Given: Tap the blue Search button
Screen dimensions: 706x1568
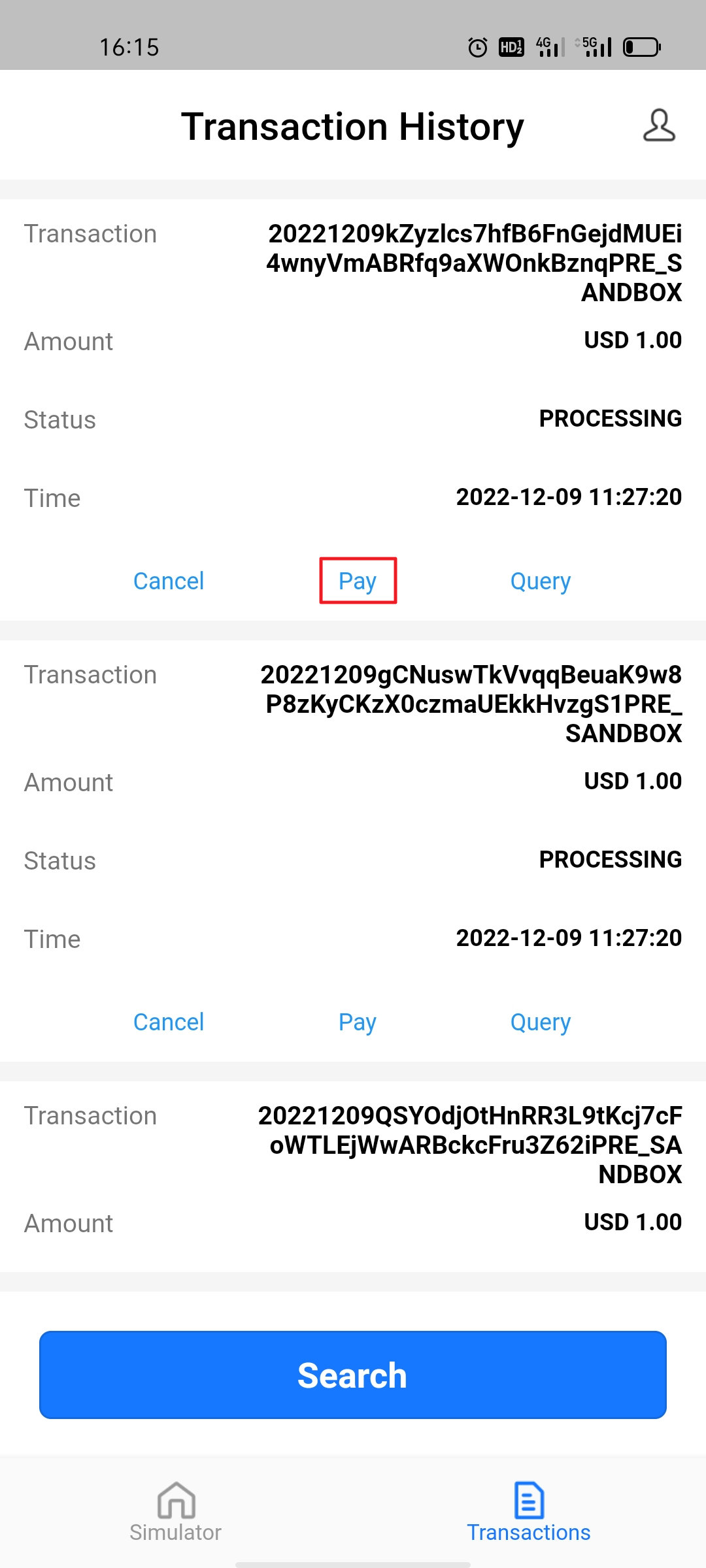Looking at the screenshot, I should tap(353, 1375).
